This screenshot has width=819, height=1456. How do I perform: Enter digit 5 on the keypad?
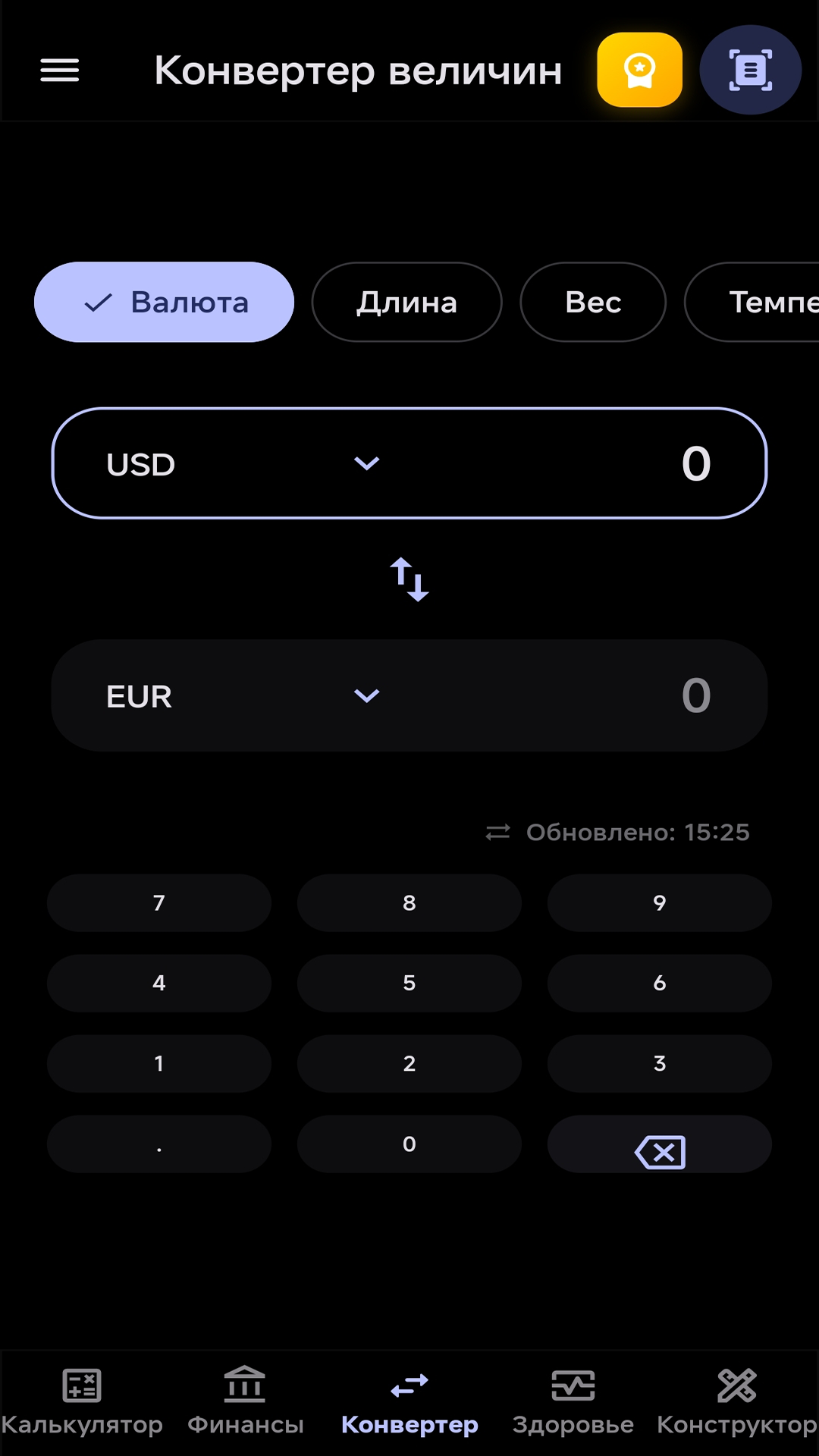pyautogui.click(x=409, y=983)
